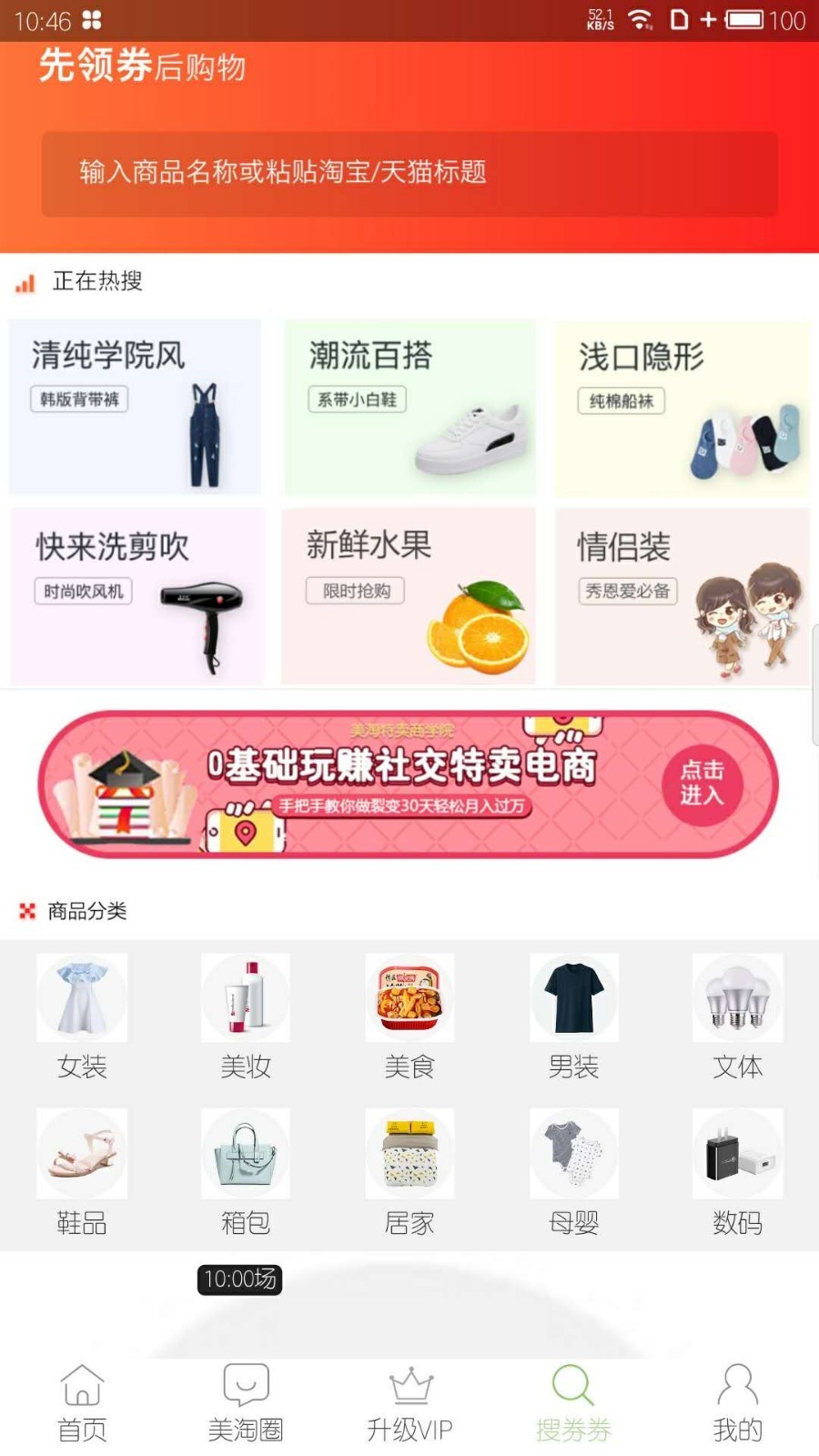This screenshot has height=1456, width=819.
Task: Open the 浅口隐形 socks card
Action: coord(682,406)
